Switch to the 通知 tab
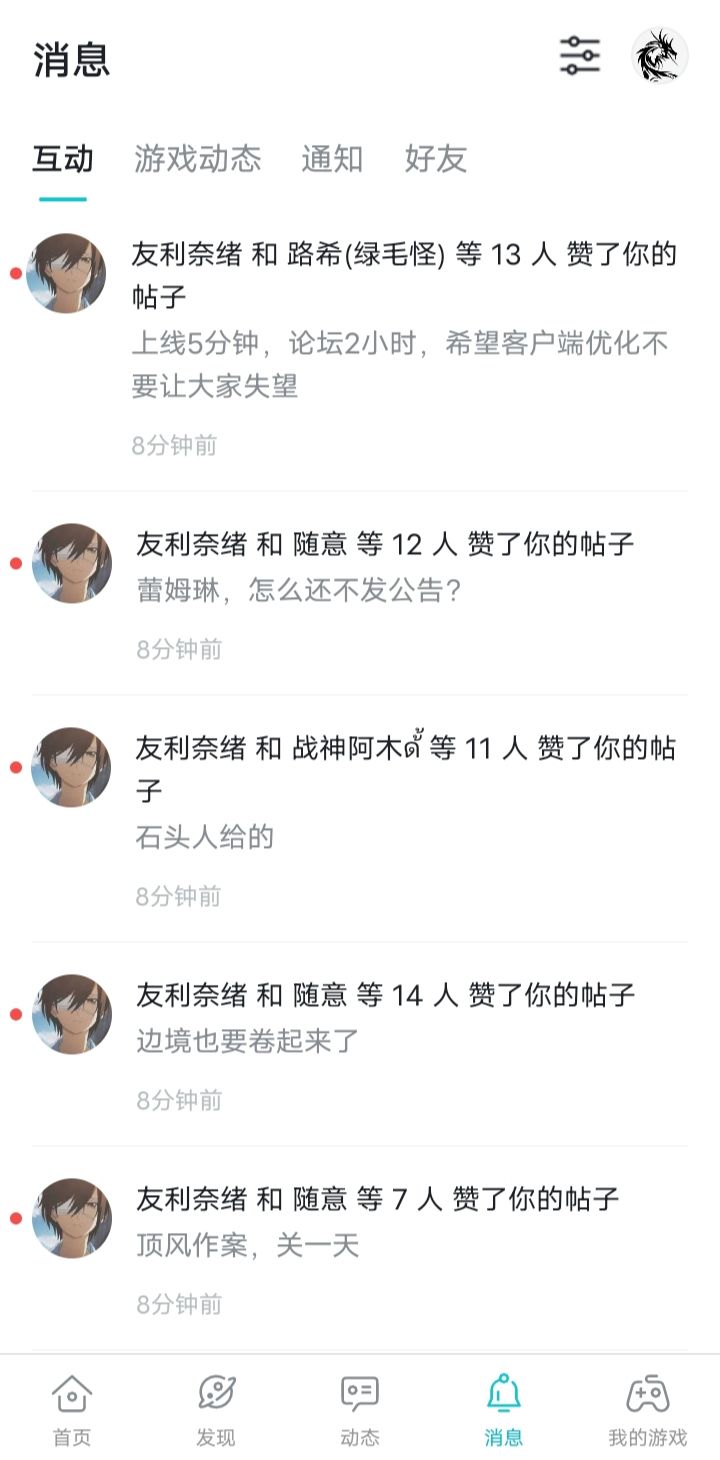The width and height of the screenshot is (720, 1460). (x=332, y=159)
